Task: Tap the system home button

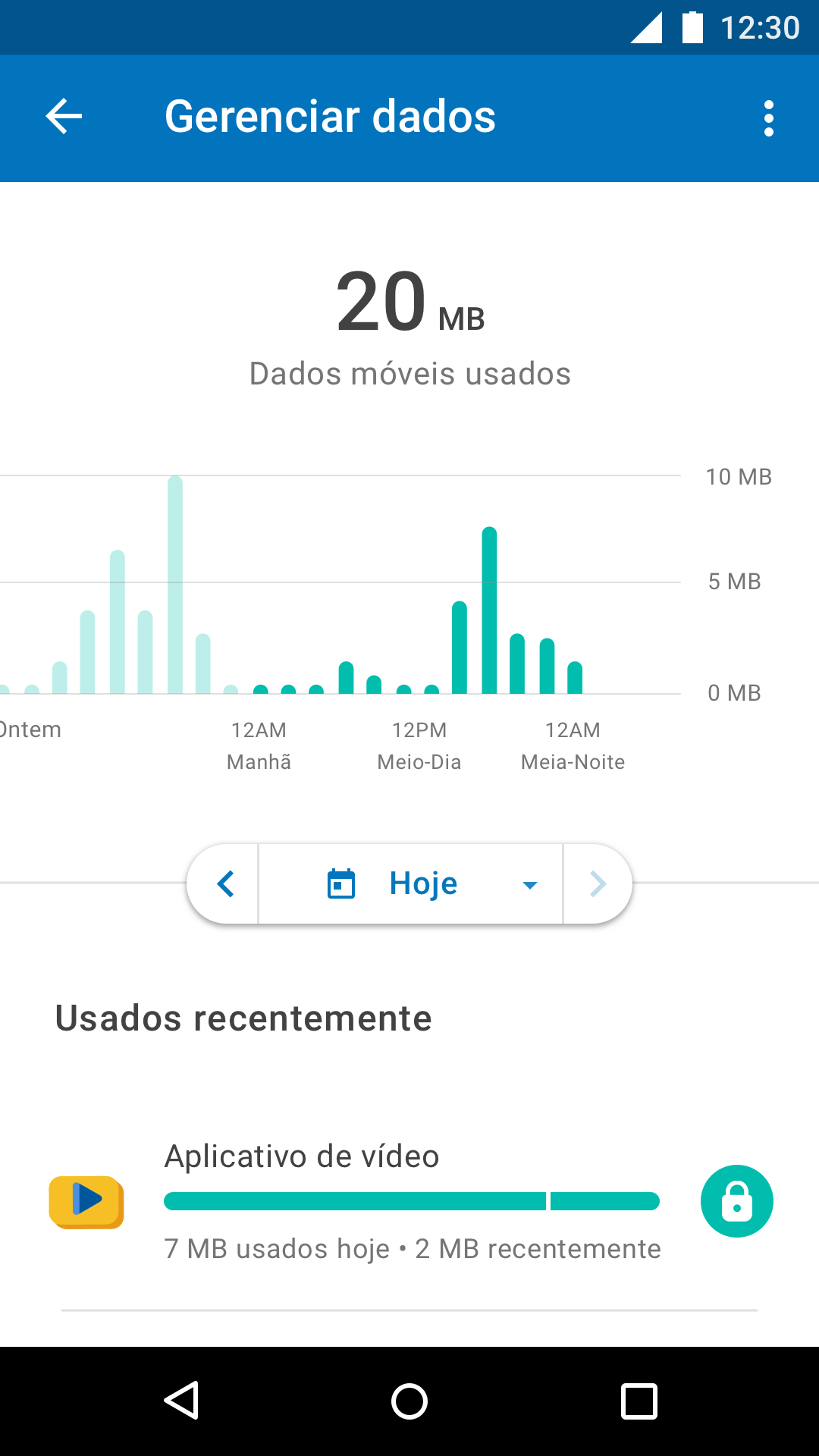Action: click(409, 1401)
